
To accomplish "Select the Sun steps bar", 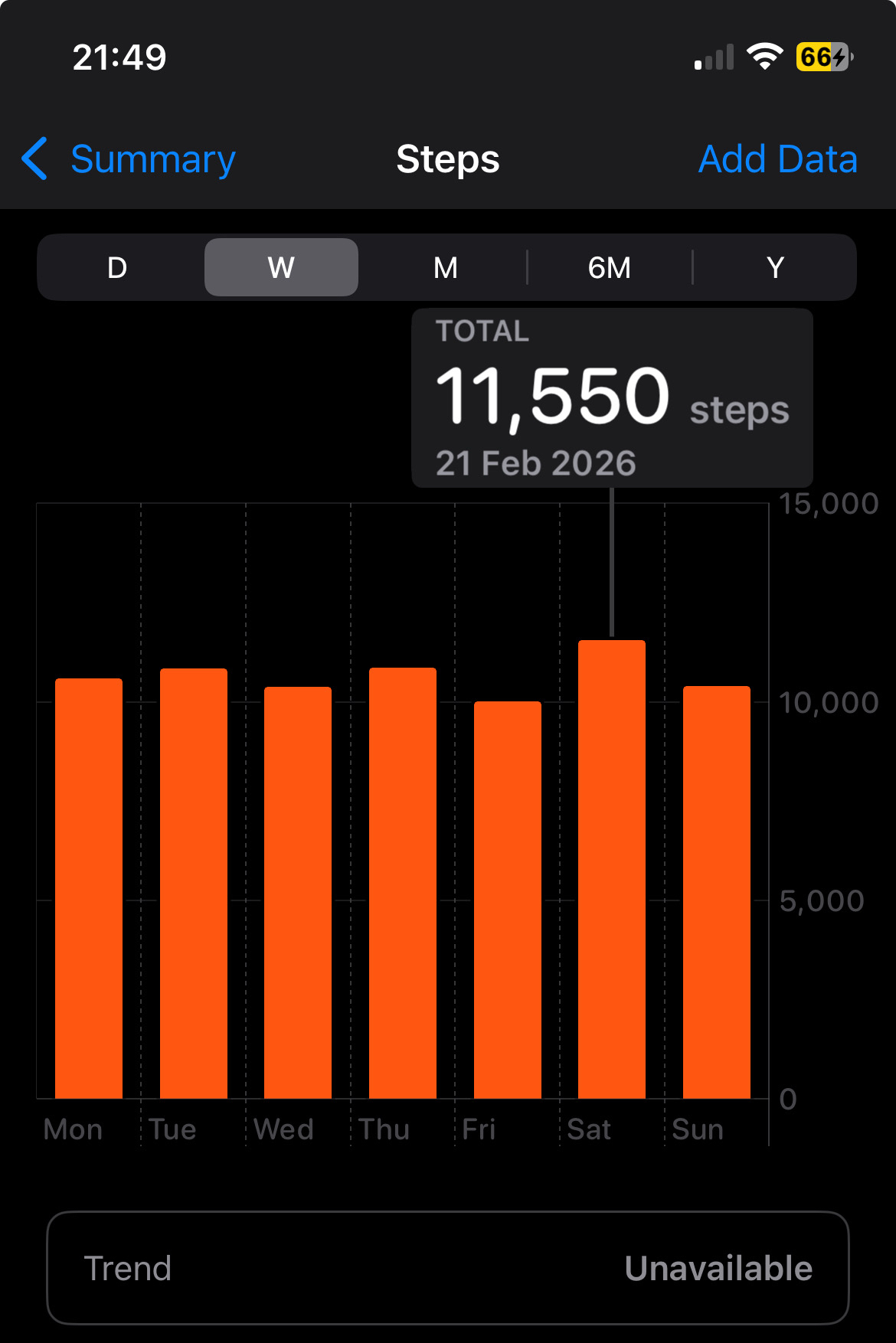I will (x=717, y=892).
